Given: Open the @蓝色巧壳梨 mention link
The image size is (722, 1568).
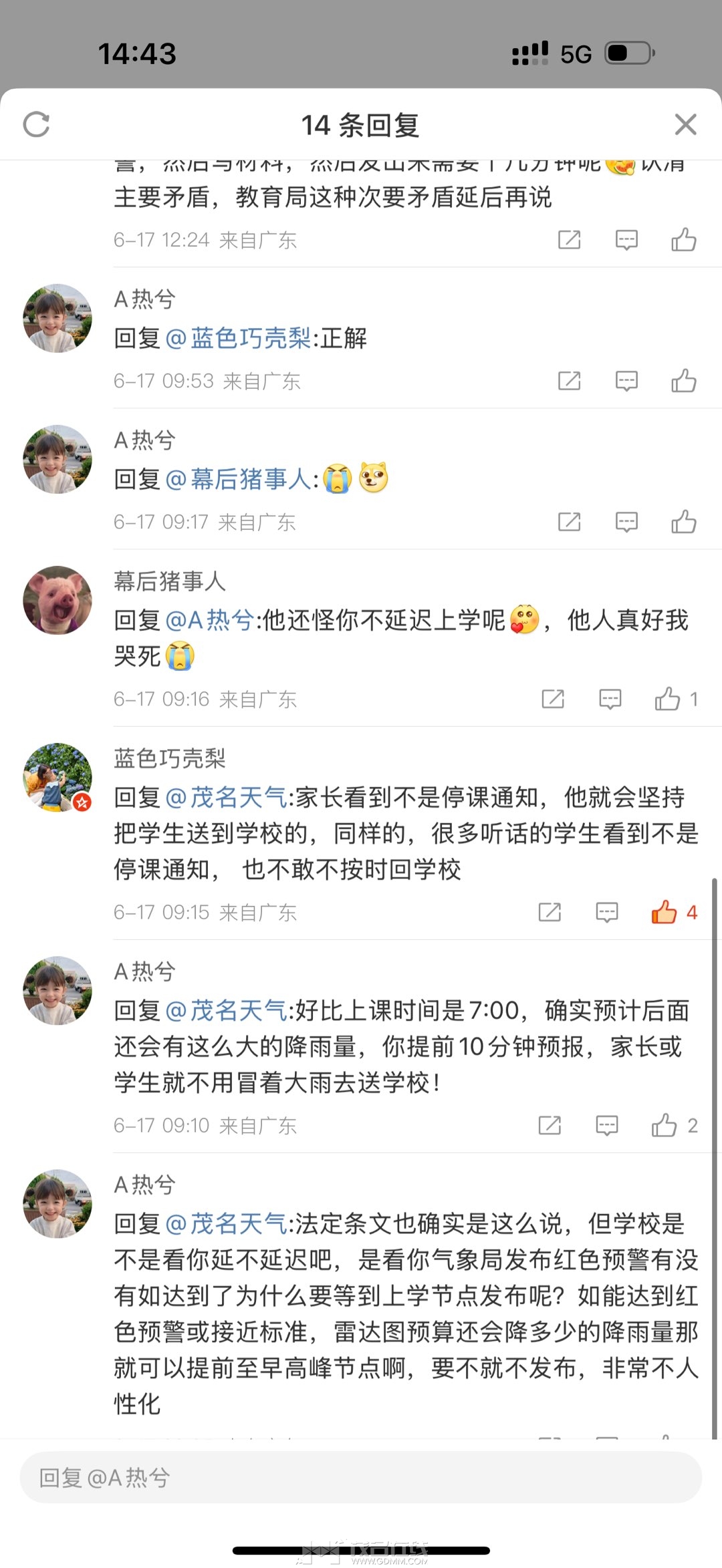Looking at the screenshot, I should (238, 338).
